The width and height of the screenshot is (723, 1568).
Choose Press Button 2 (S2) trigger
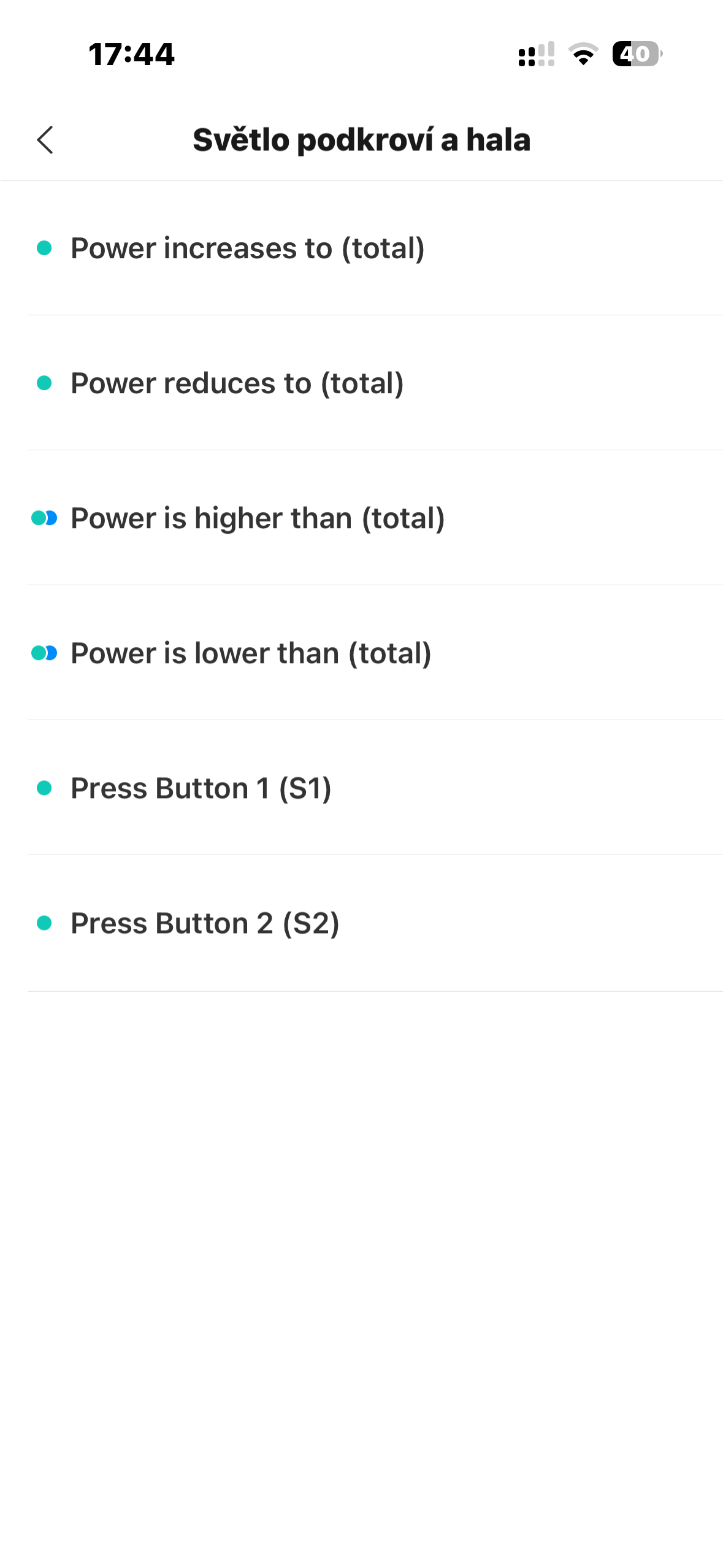point(362,923)
